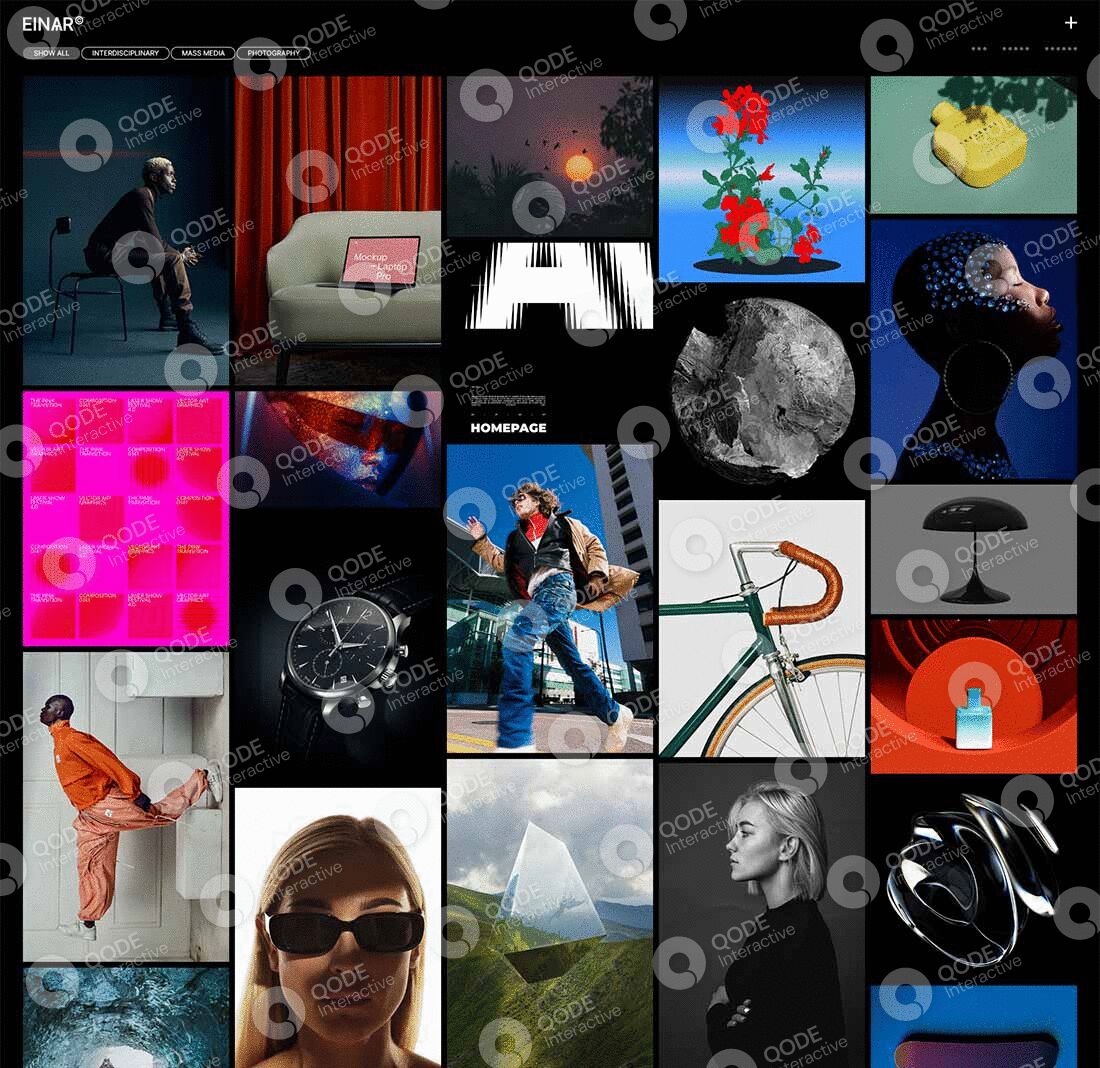Show Photography projects only
Image resolution: width=1100 pixels, height=1068 pixels.
[x=273, y=53]
